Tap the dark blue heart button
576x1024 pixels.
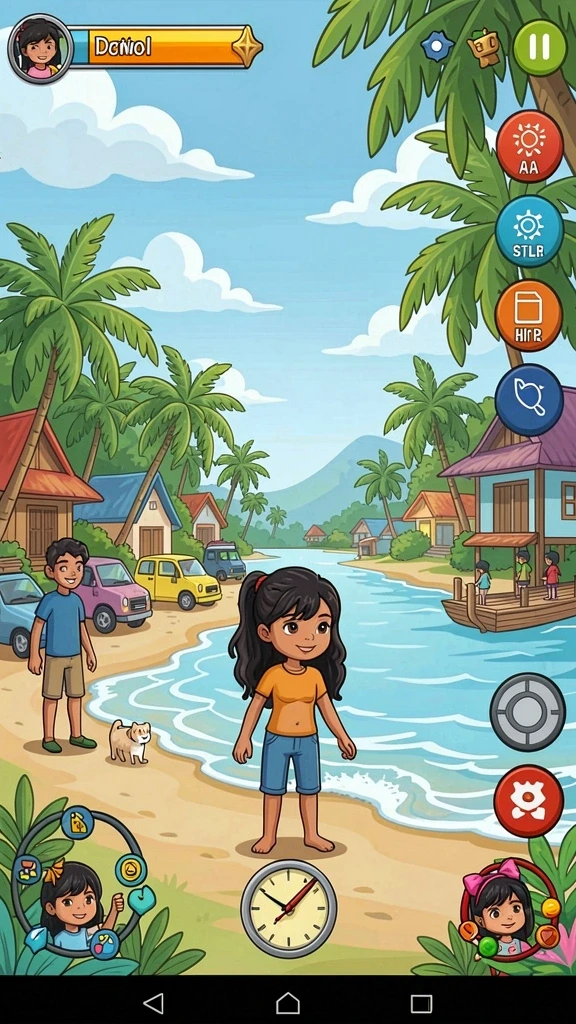pos(529,400)
